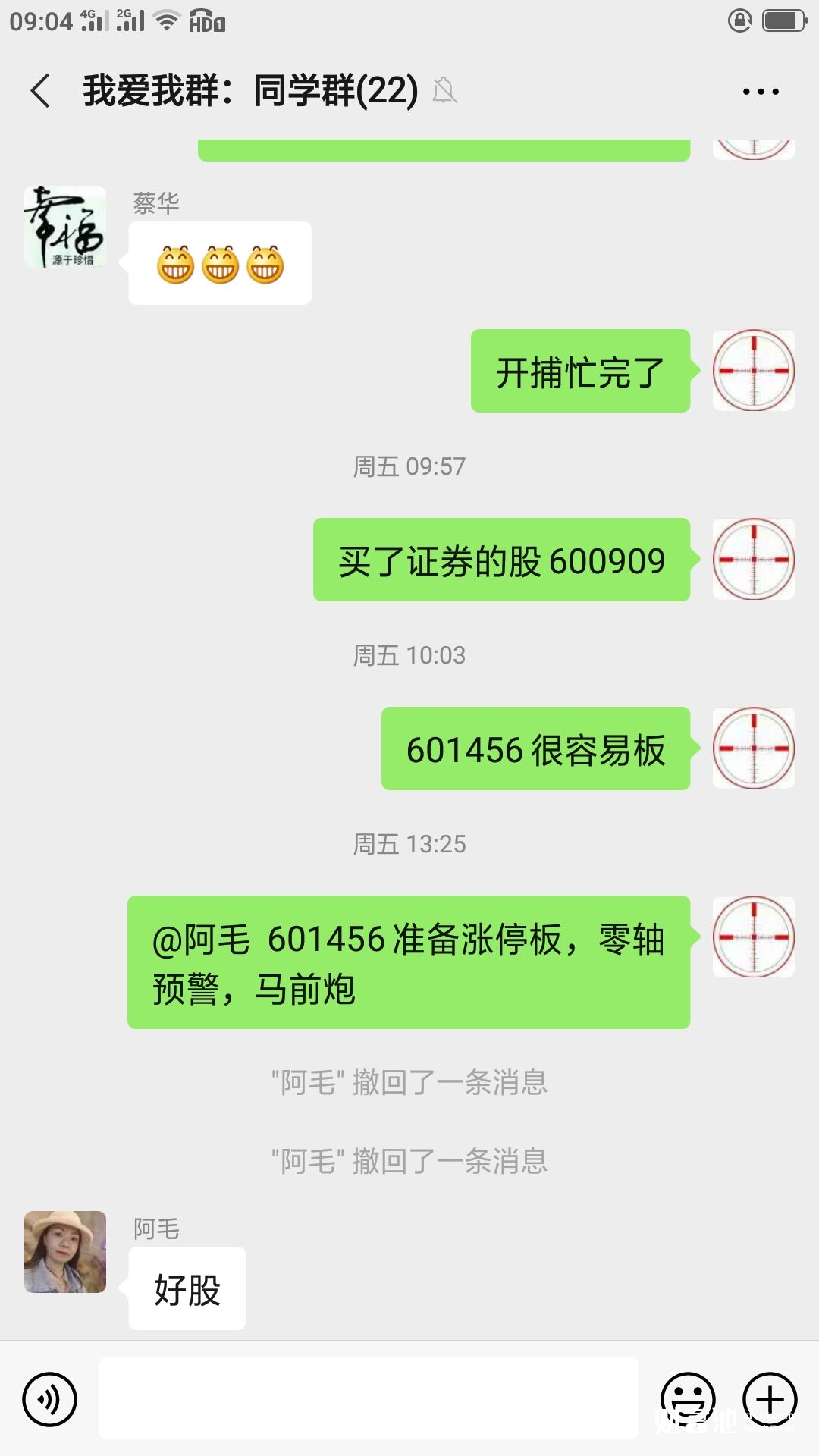The height and width of the screenshot is (1456, 819).
Task: Open the group chat overflow menu
Action: point(761,92)
